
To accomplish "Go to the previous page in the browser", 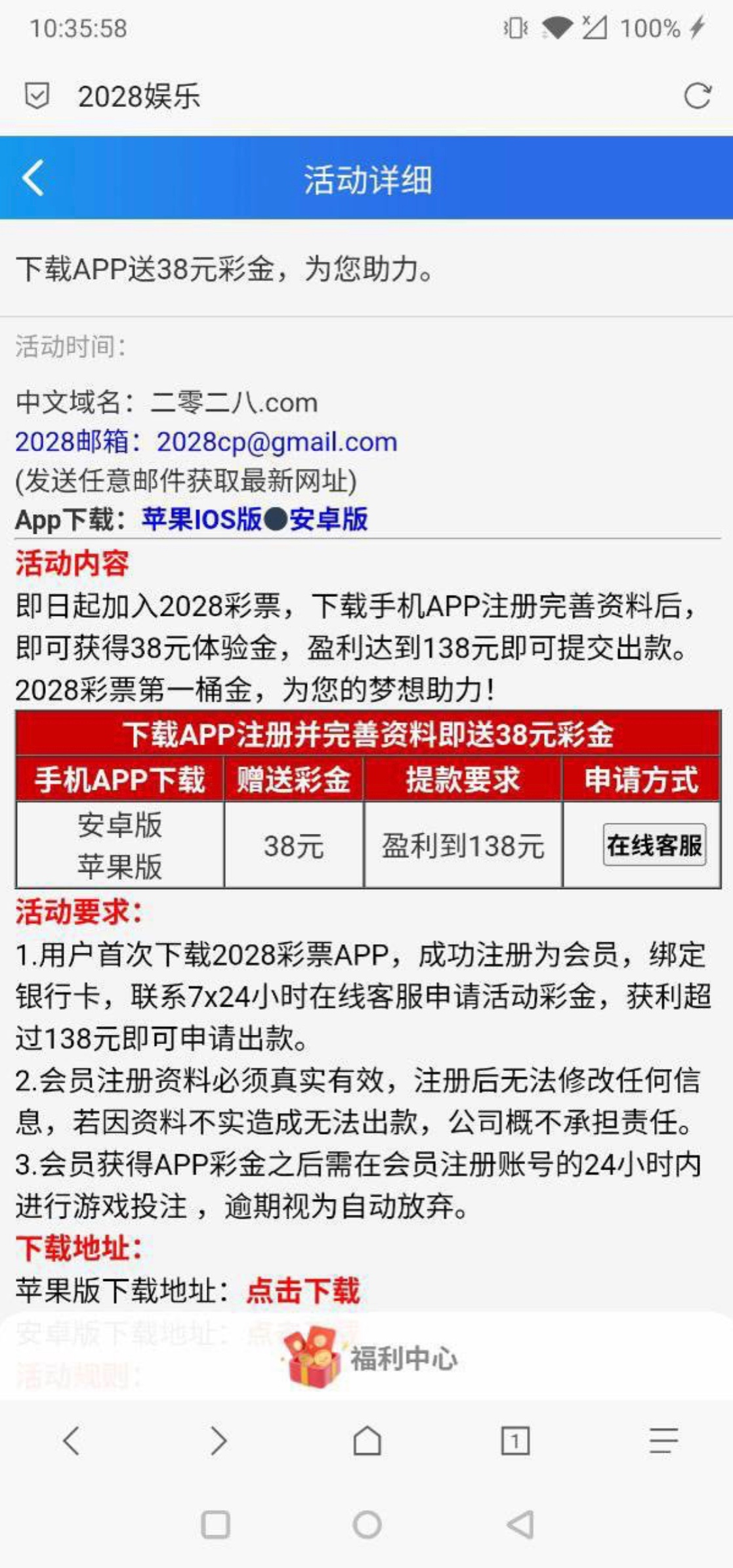I will pos(71,1441).
